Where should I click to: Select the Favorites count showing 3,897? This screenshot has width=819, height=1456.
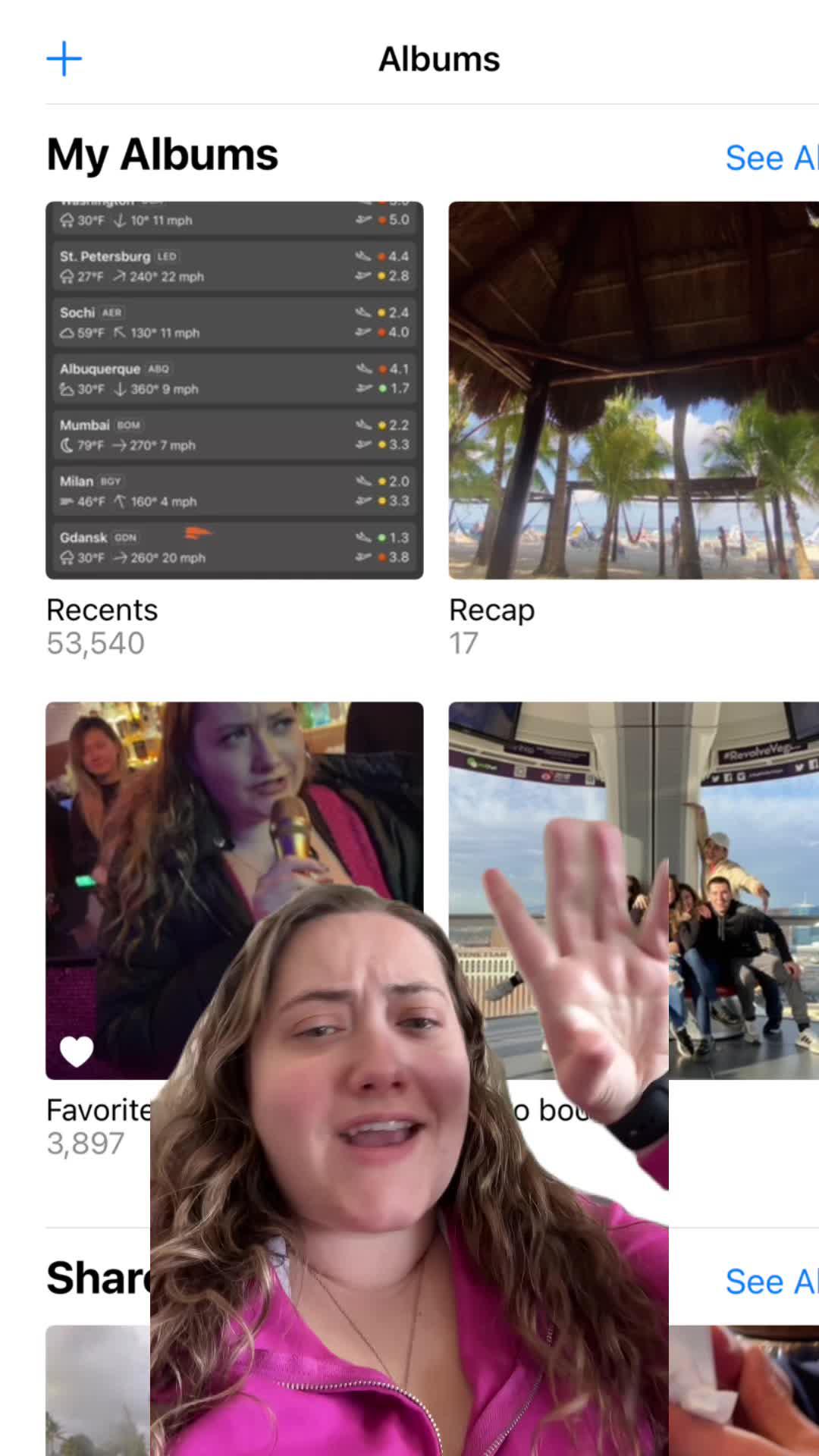pos(86,1144)
